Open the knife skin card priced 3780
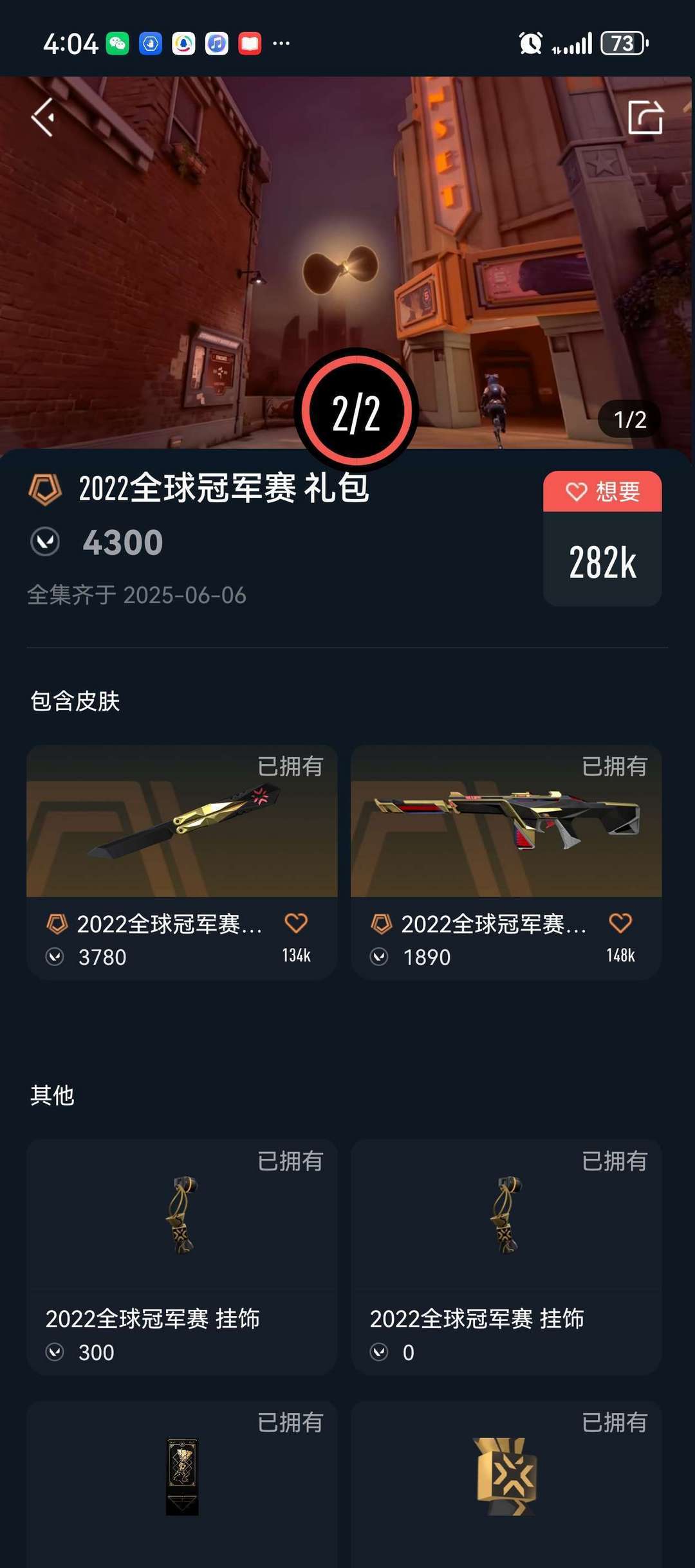 (181, 862)
